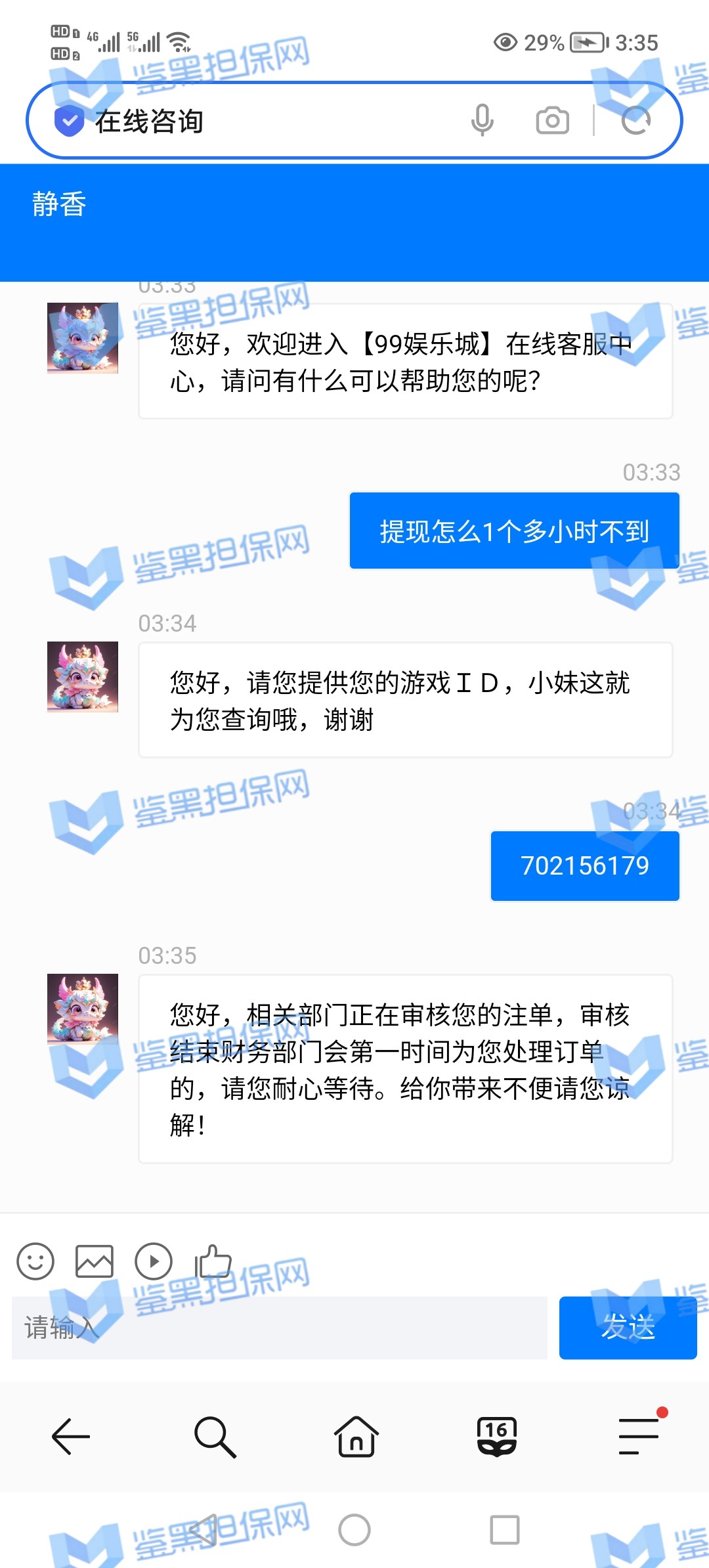
Task: Attach an image to the chat
Action: [x=95, y=1261]
